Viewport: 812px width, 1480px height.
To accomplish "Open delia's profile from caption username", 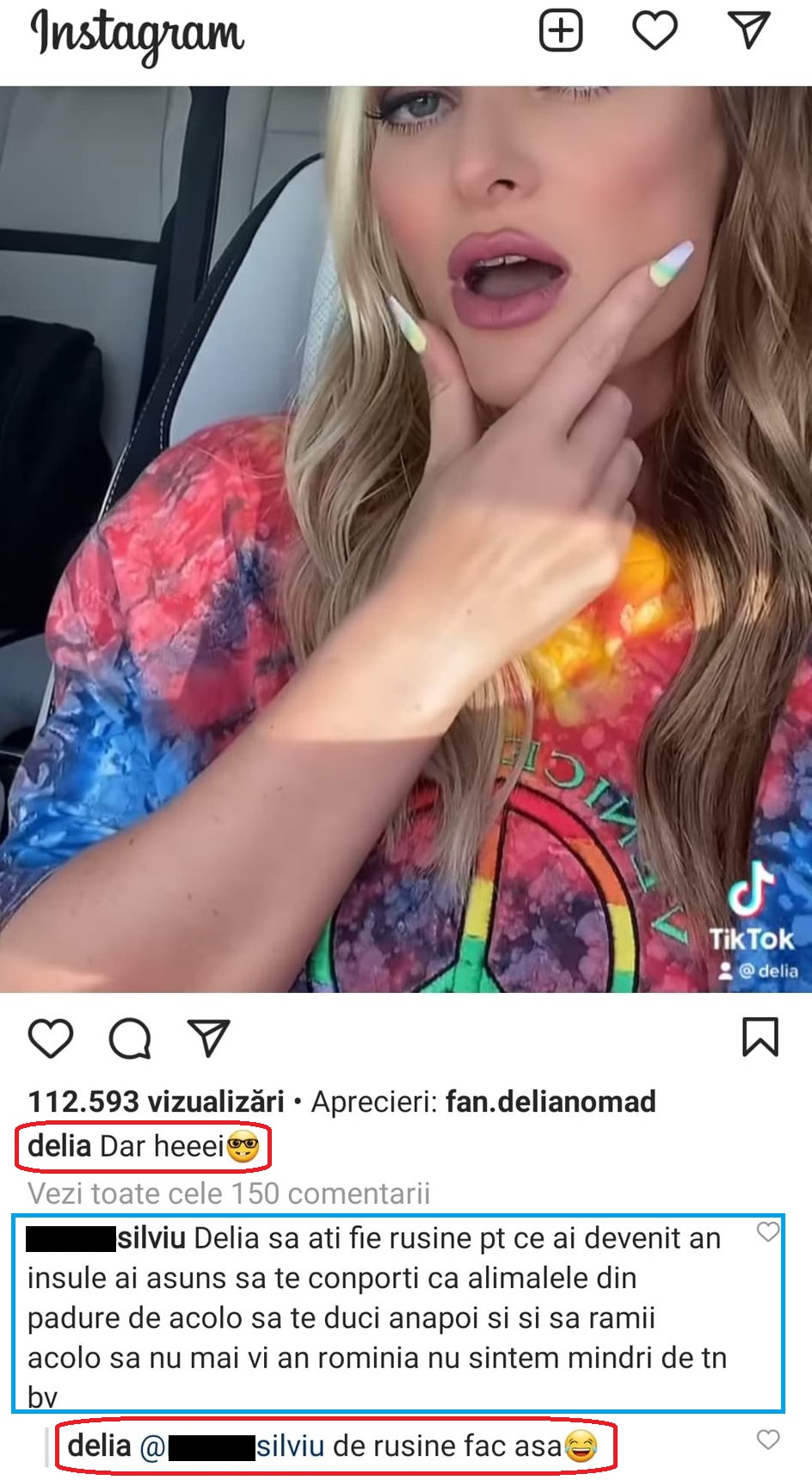I will click(x=59, y=1146).
